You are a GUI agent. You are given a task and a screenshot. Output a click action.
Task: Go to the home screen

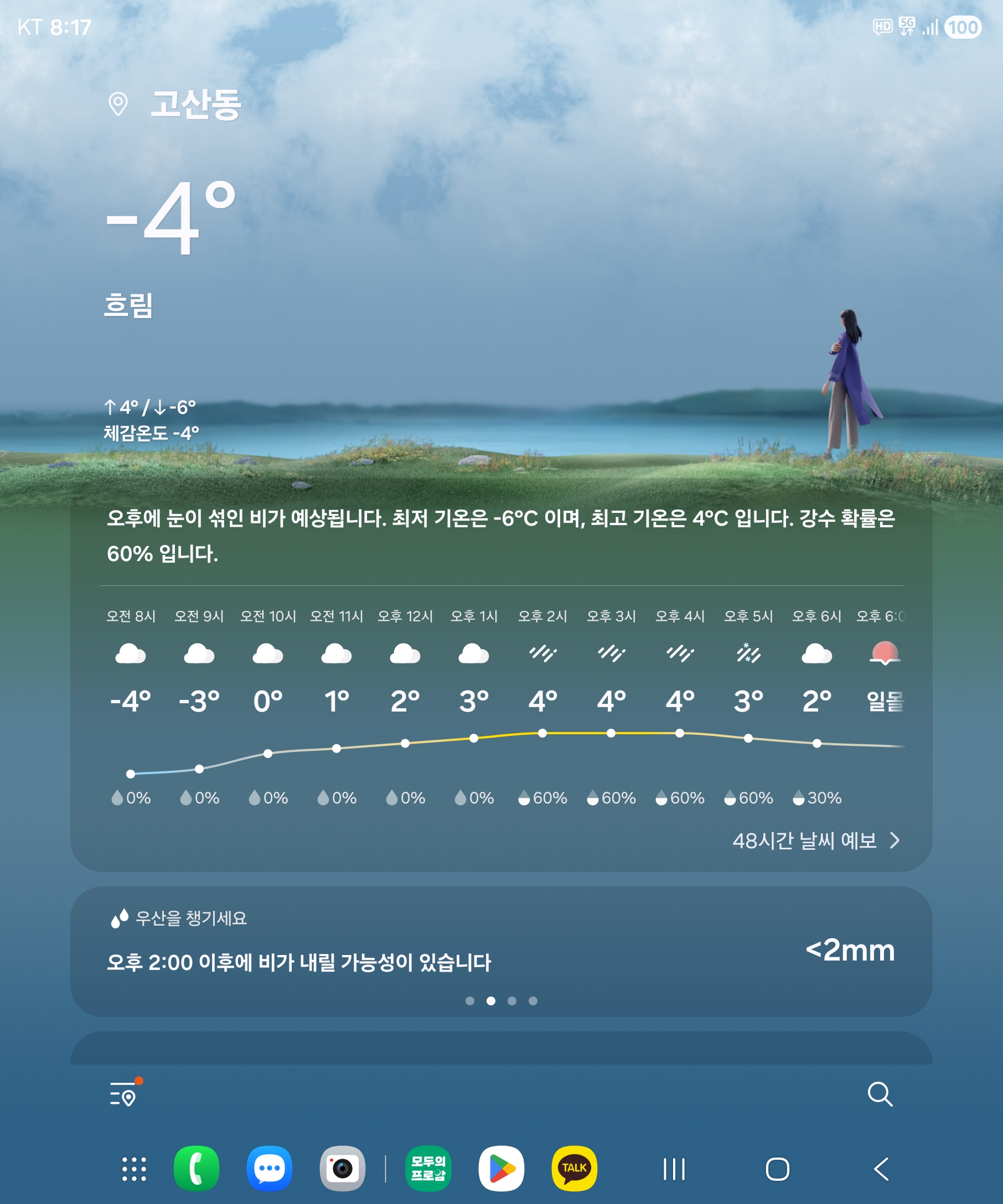click(777, 1169)
